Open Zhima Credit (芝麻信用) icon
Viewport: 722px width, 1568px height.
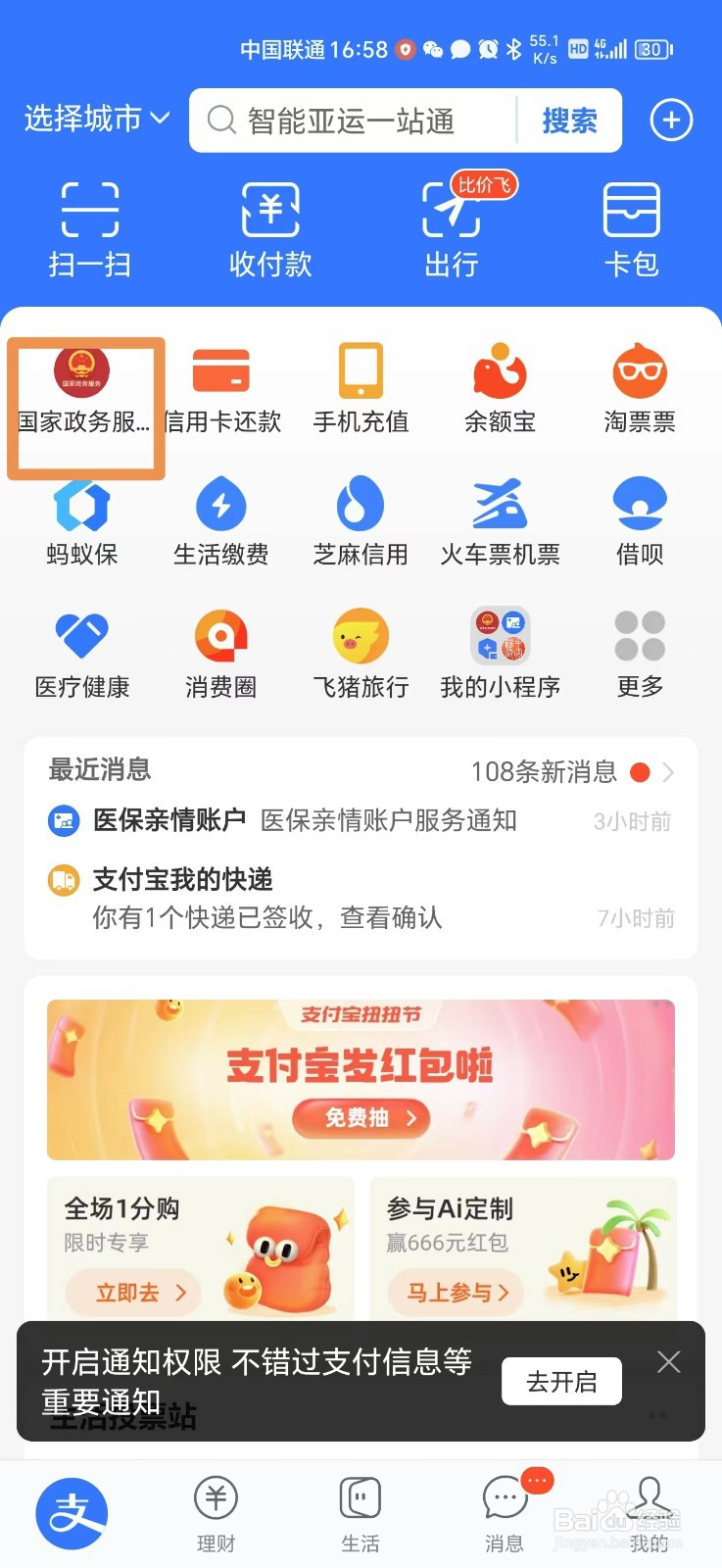click(x=361, y=519)
